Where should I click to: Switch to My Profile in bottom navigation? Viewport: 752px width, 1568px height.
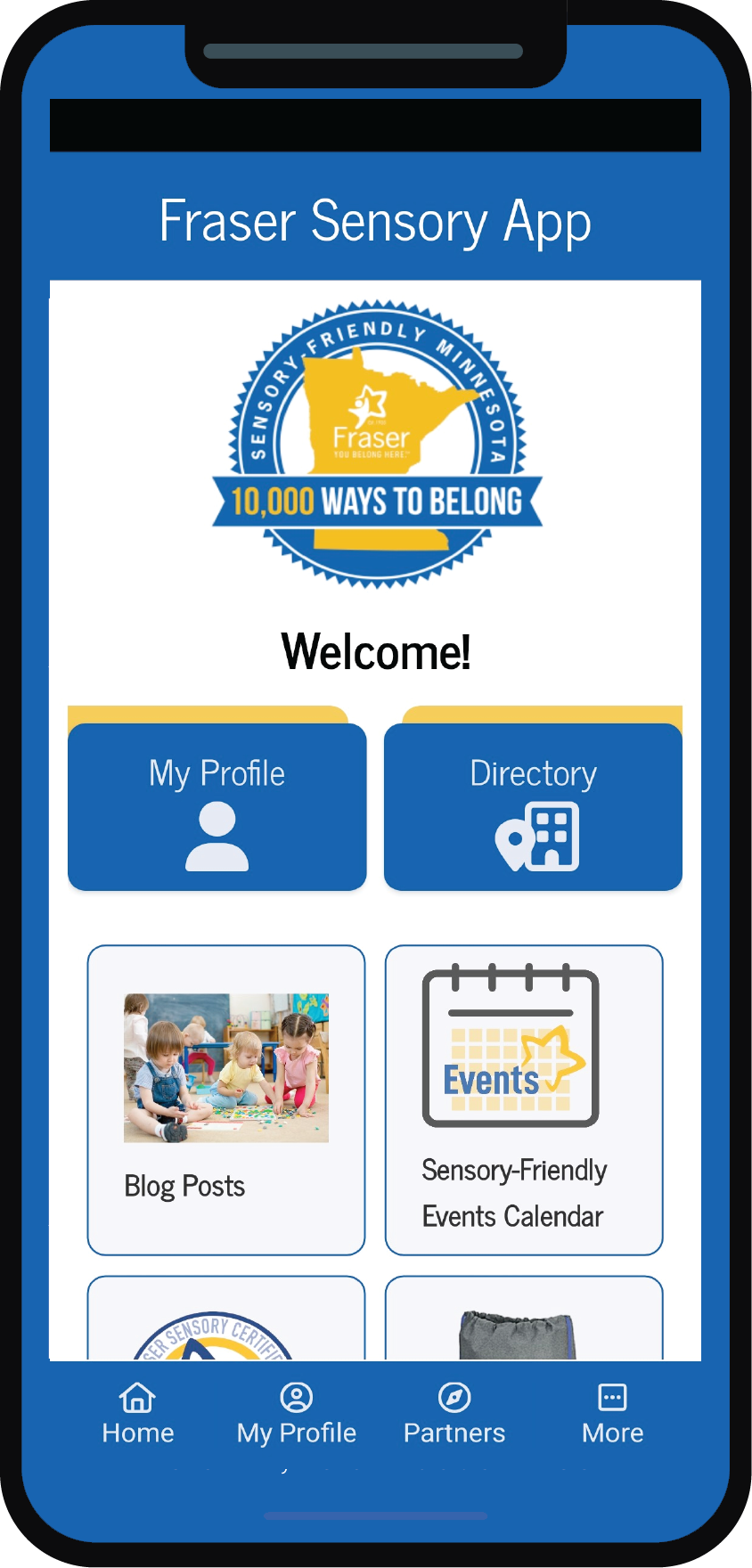click(296, 1413)
